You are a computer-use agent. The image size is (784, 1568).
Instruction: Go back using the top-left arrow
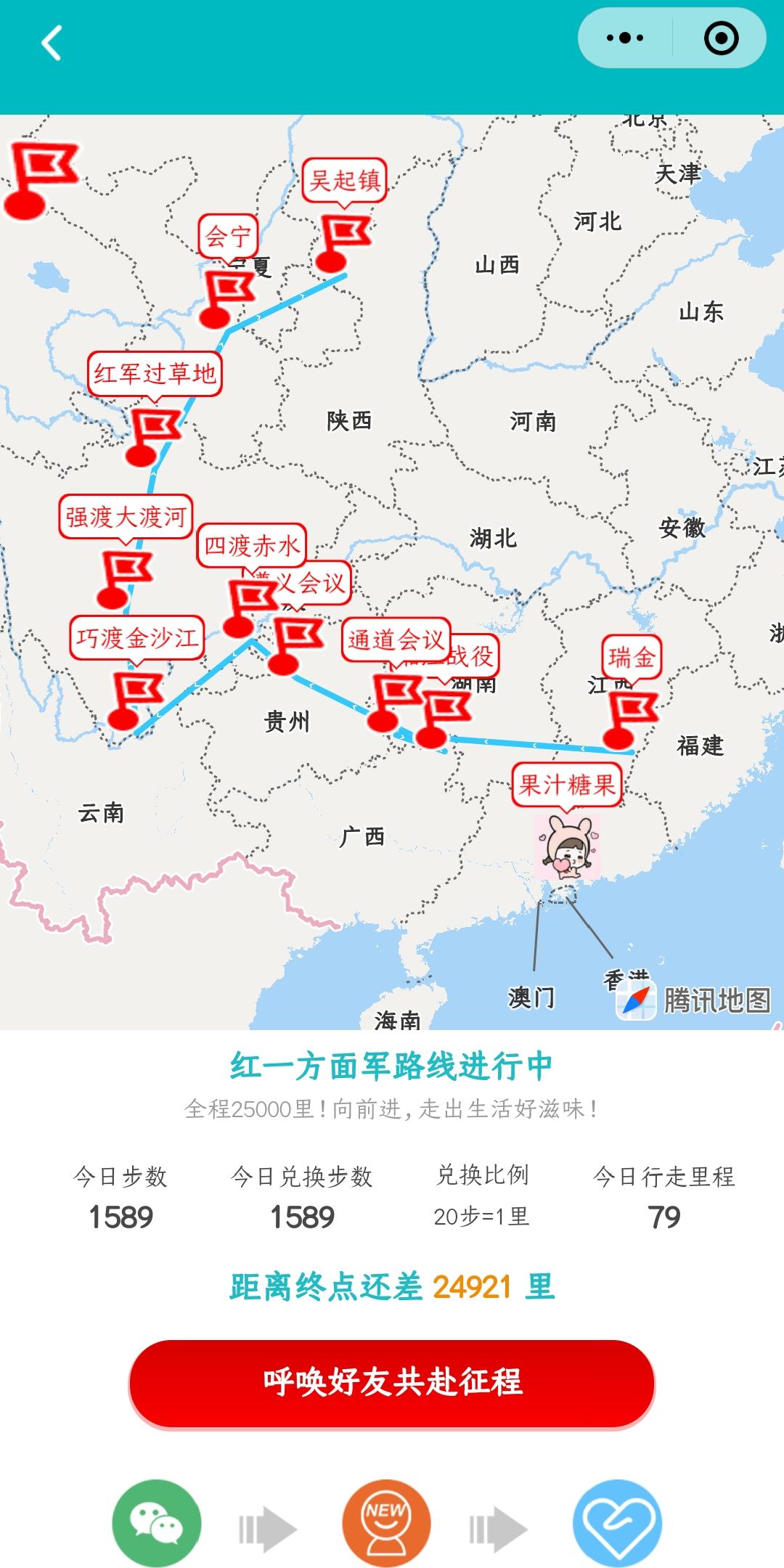pos(51,43)
